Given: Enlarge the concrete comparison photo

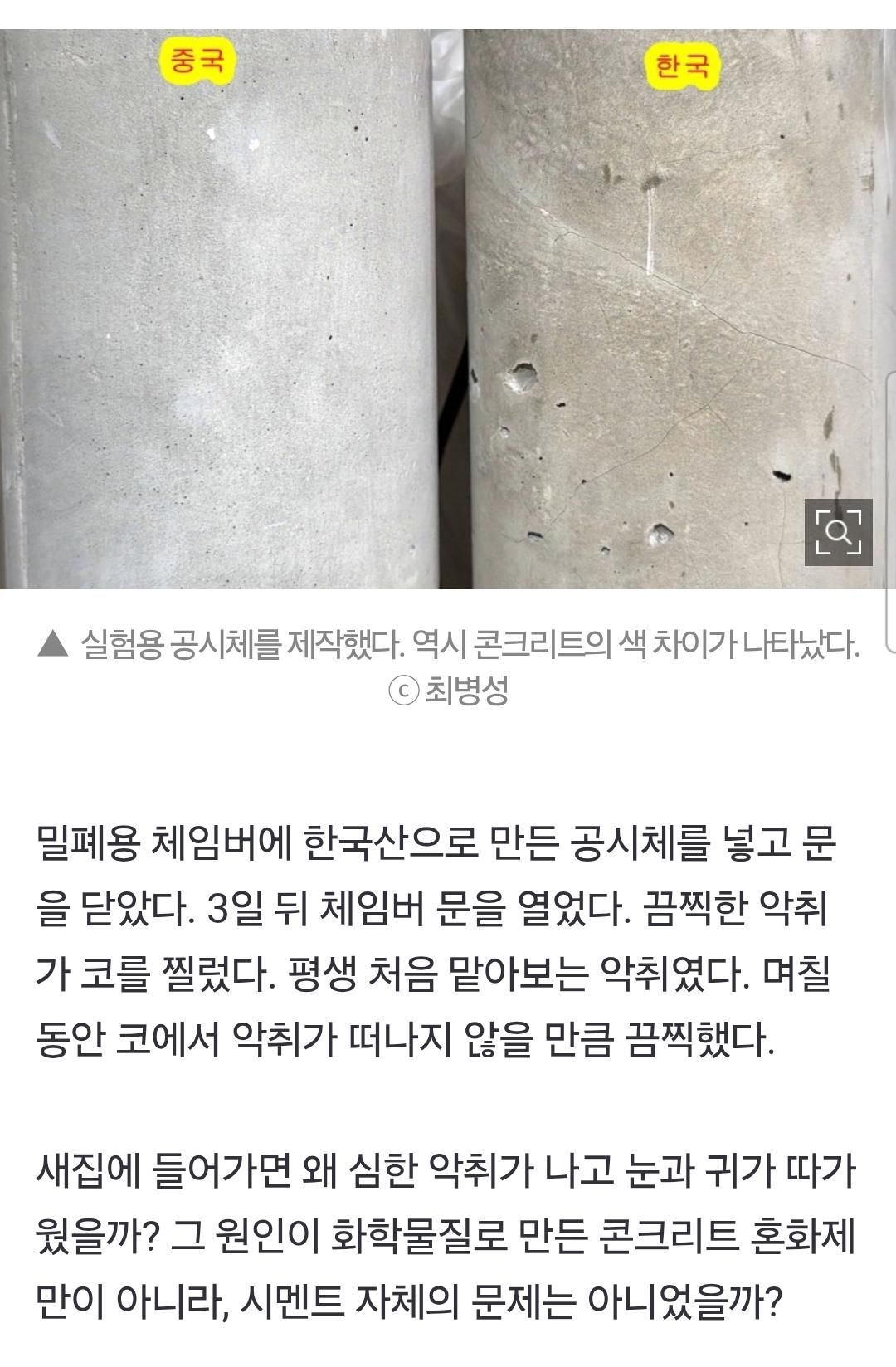Looking at the screenshot, I should pyautogui.click(x=838, y=532).
